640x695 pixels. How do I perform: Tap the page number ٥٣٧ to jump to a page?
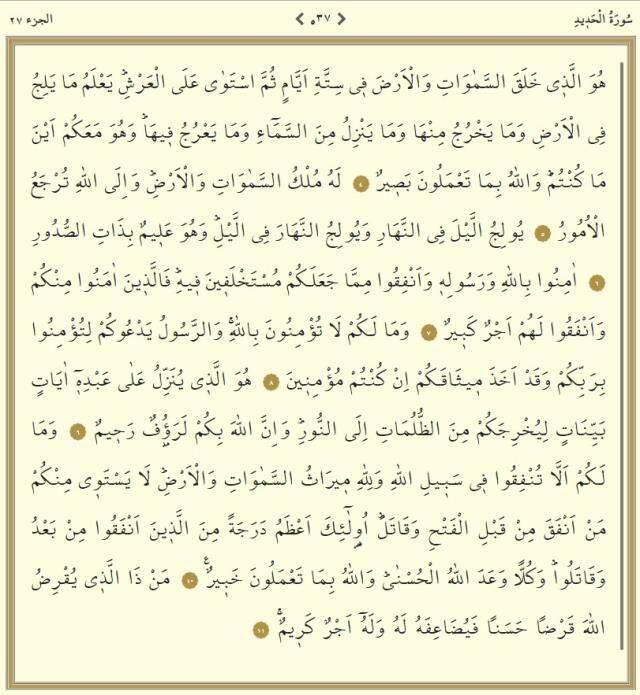pos(320,17)
